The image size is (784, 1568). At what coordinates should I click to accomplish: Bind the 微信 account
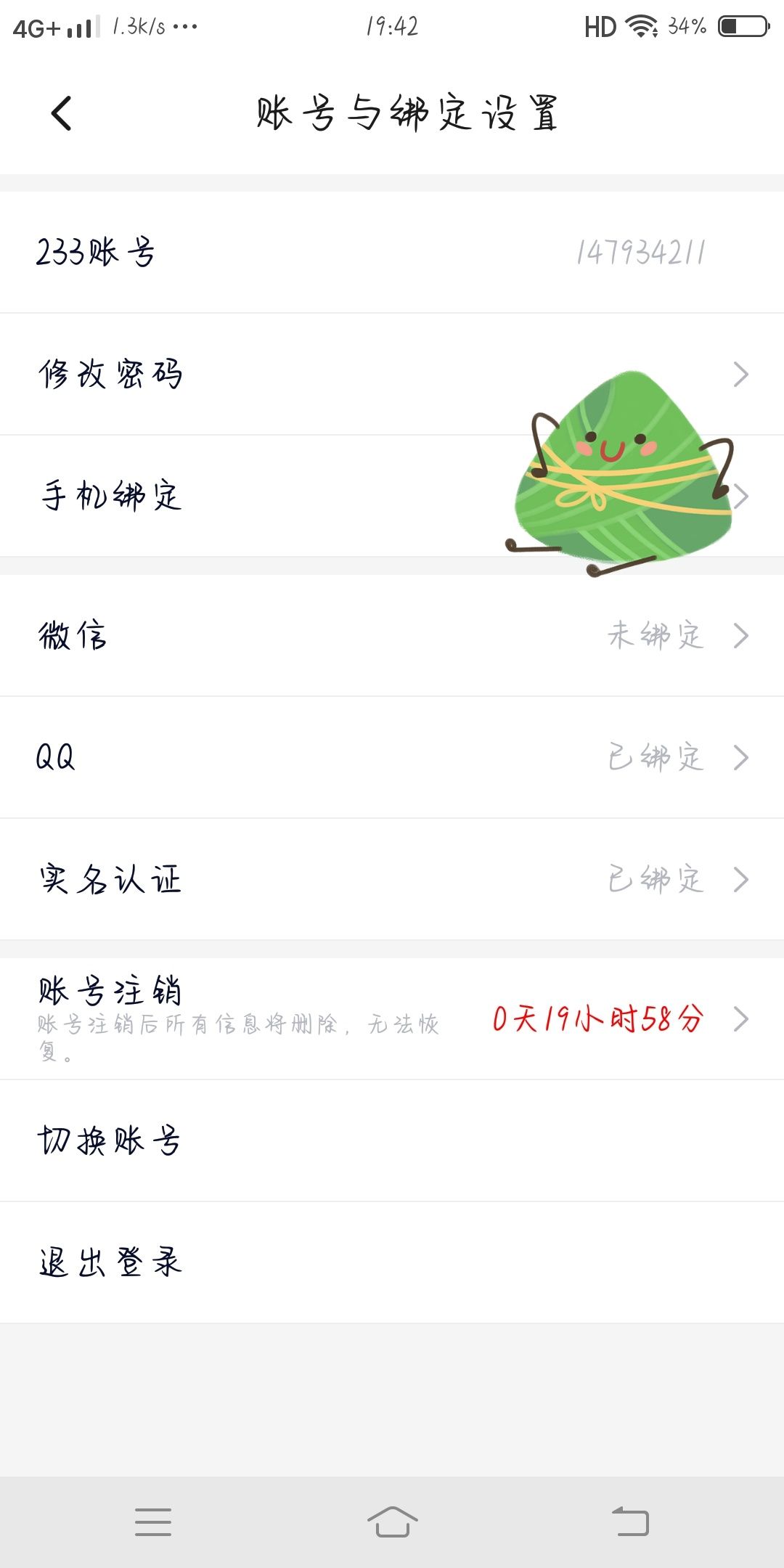pos(392,636)
